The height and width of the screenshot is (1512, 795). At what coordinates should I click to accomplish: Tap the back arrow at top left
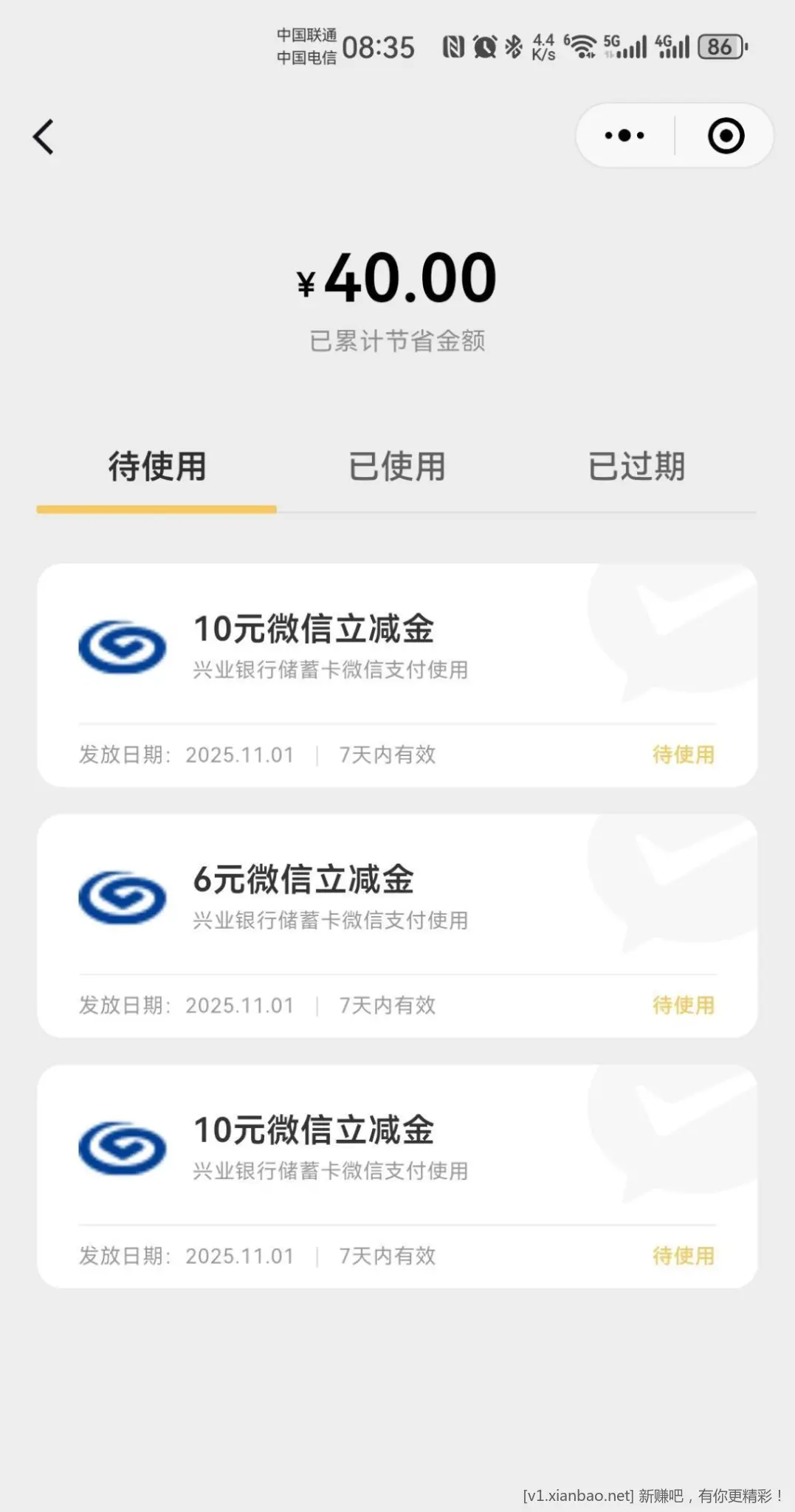43,137
